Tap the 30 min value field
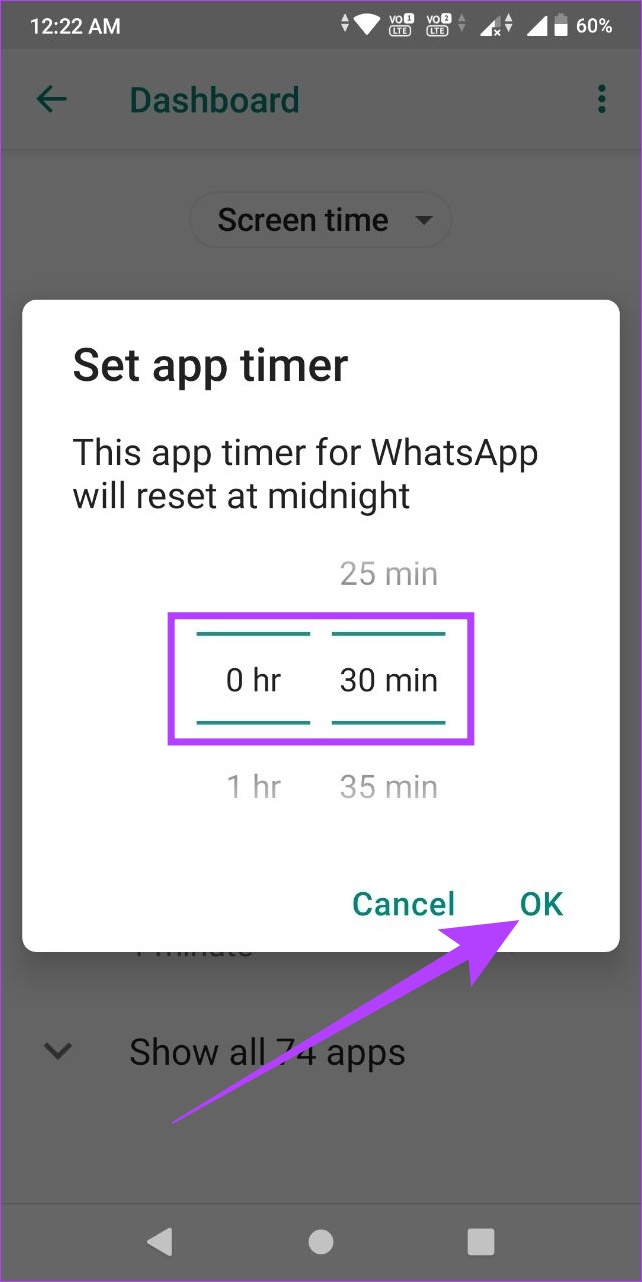Viewport: 642px width, 1282px height. [x=389, y=680]
